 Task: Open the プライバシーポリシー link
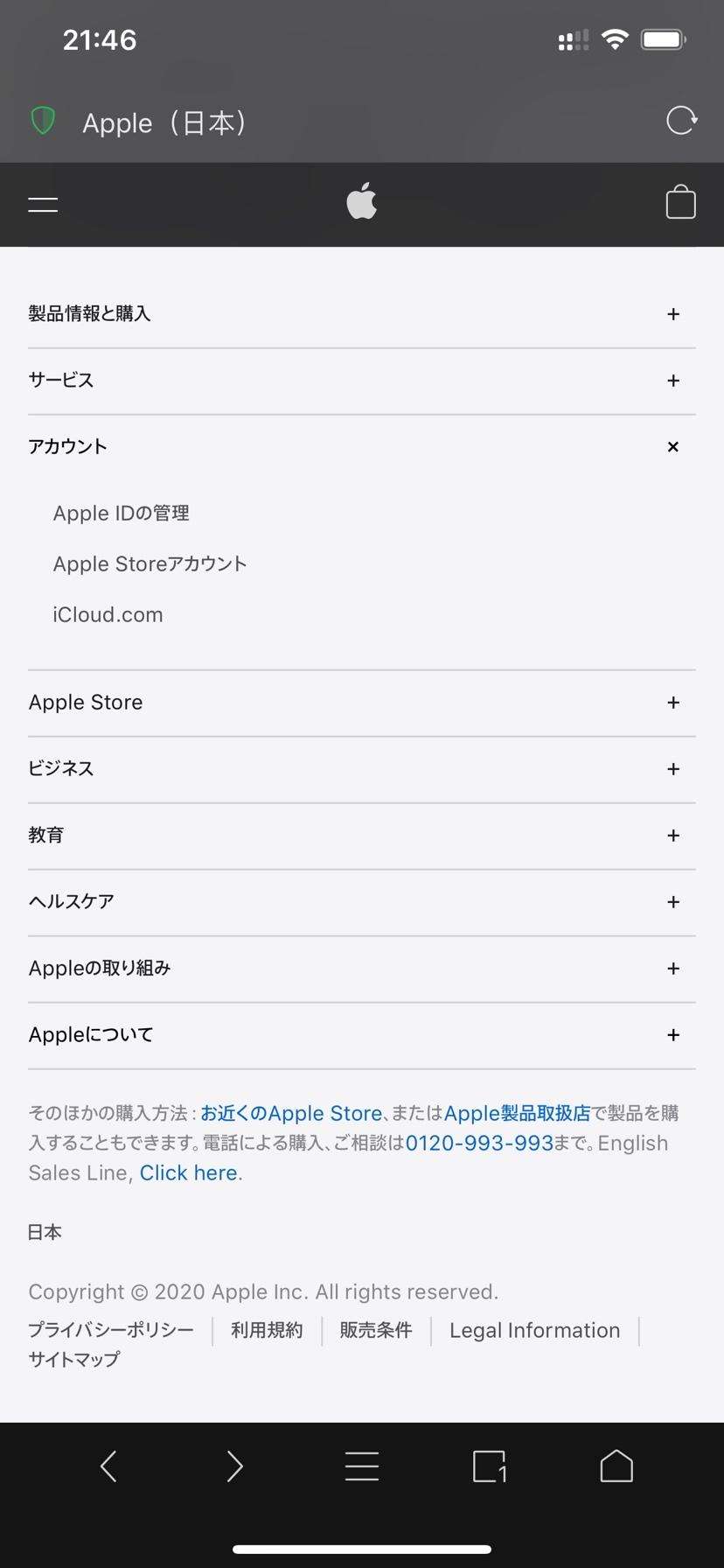click(x=111, y=1331)
